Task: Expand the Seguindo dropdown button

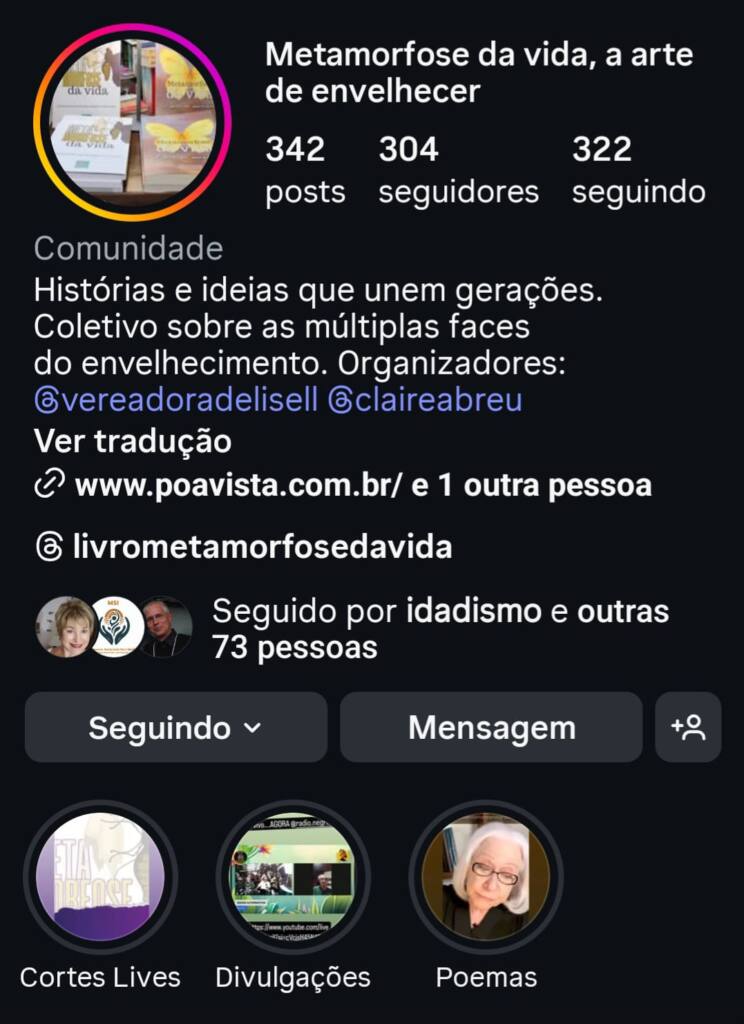Action: pyautogui.click(x=175, y=728)
